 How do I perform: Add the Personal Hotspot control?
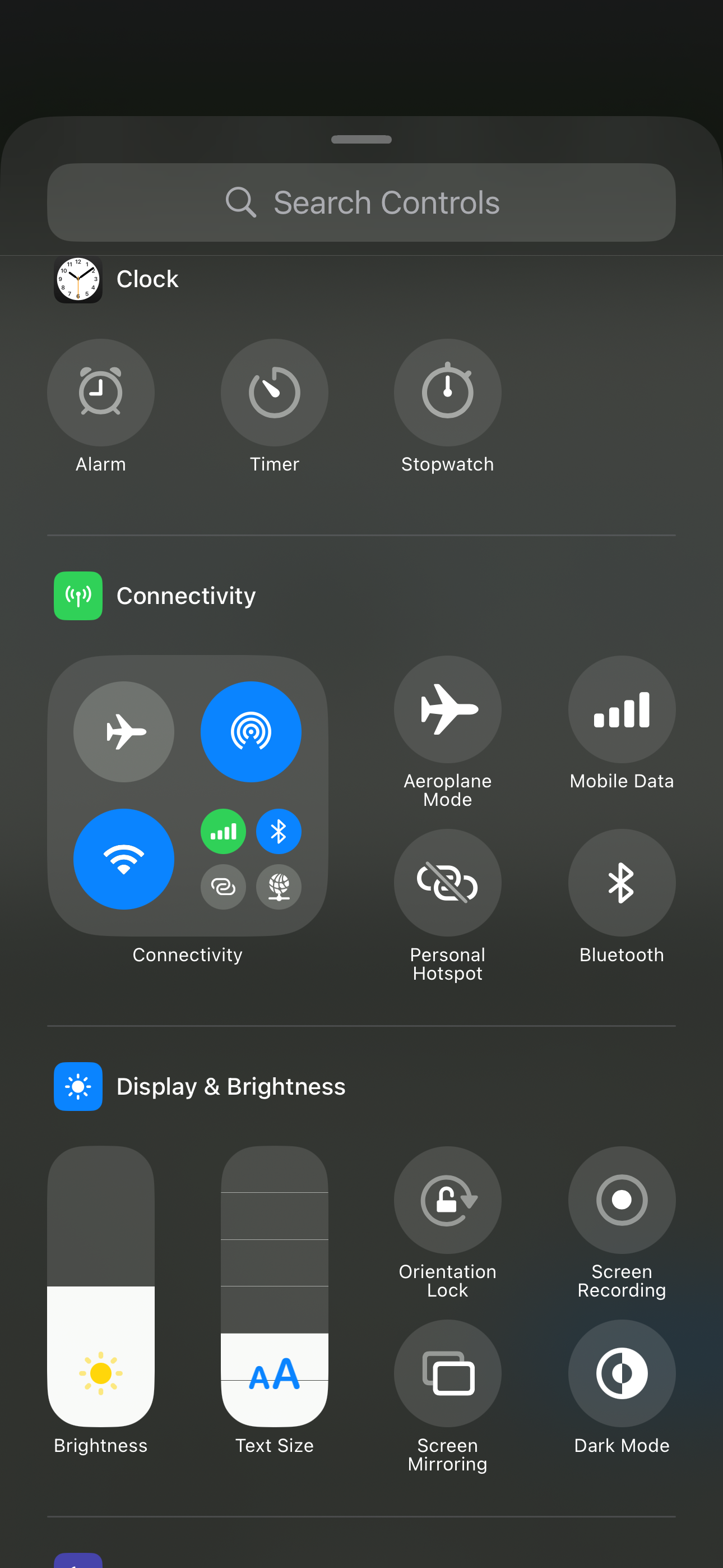pos(447,882)
